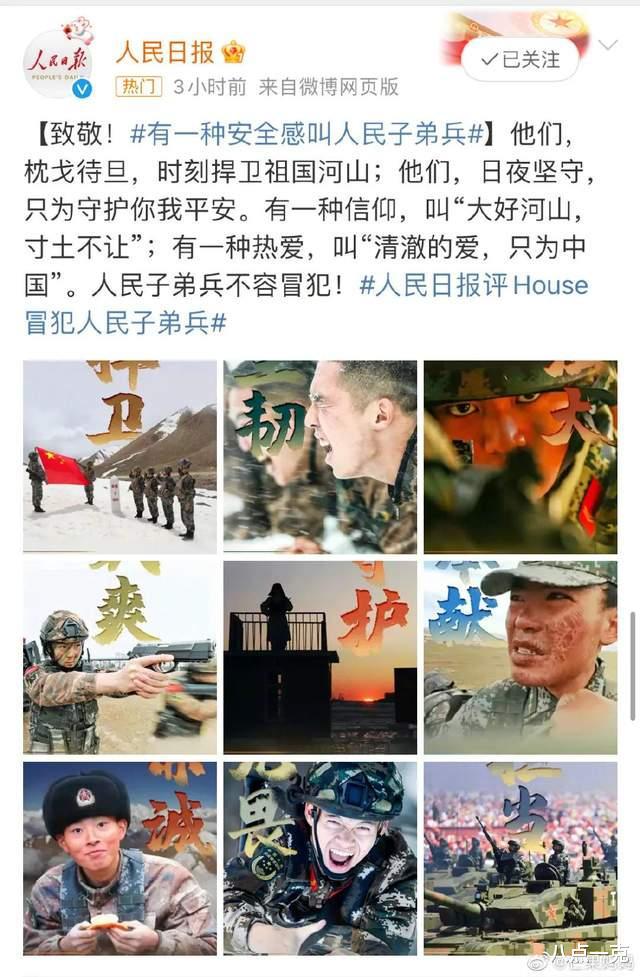Open the 人民日报 account name link
640x977 pixels.
pyautogui.click(x=163, y=51)
